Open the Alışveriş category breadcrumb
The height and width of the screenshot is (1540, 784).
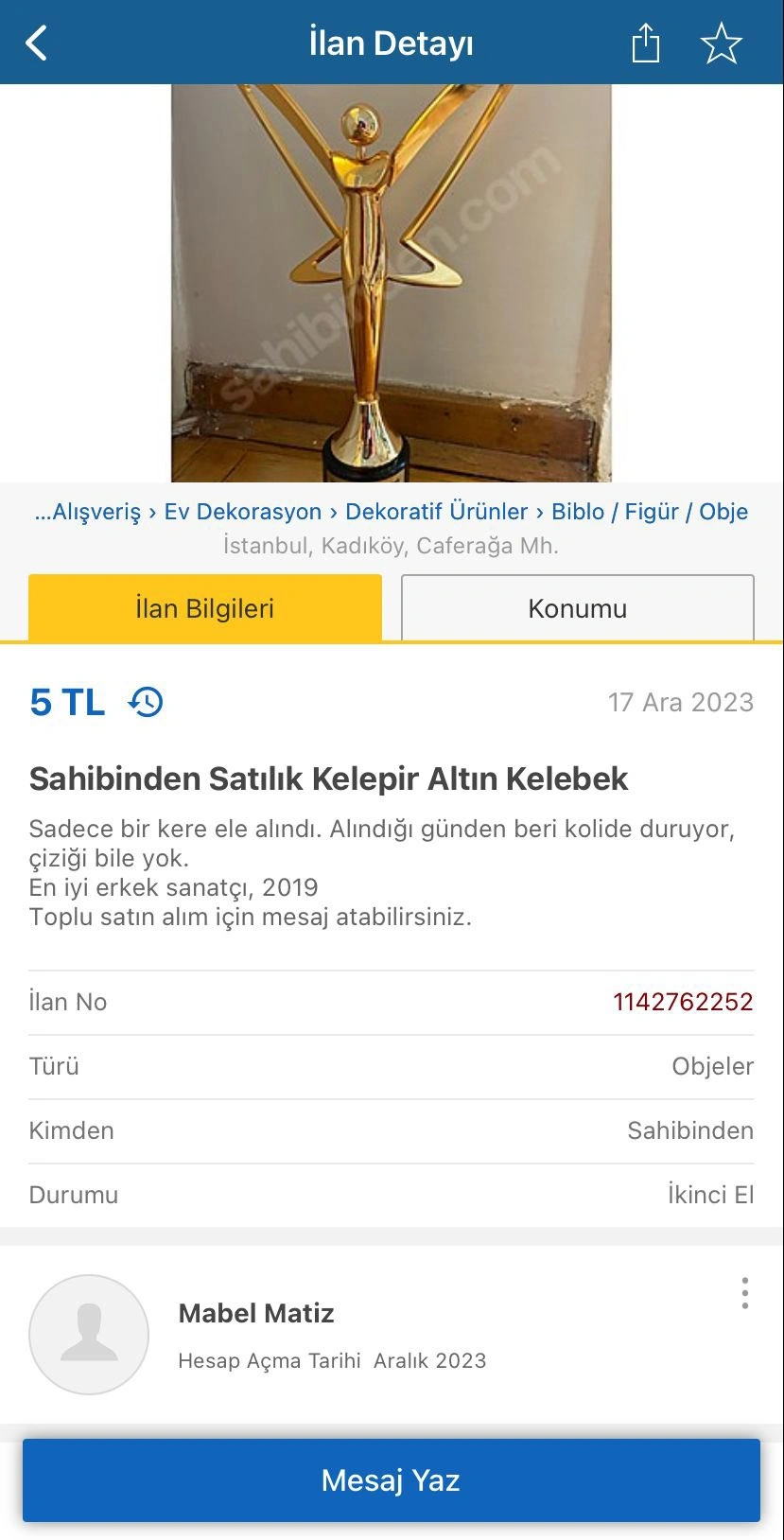pos(88,512)
